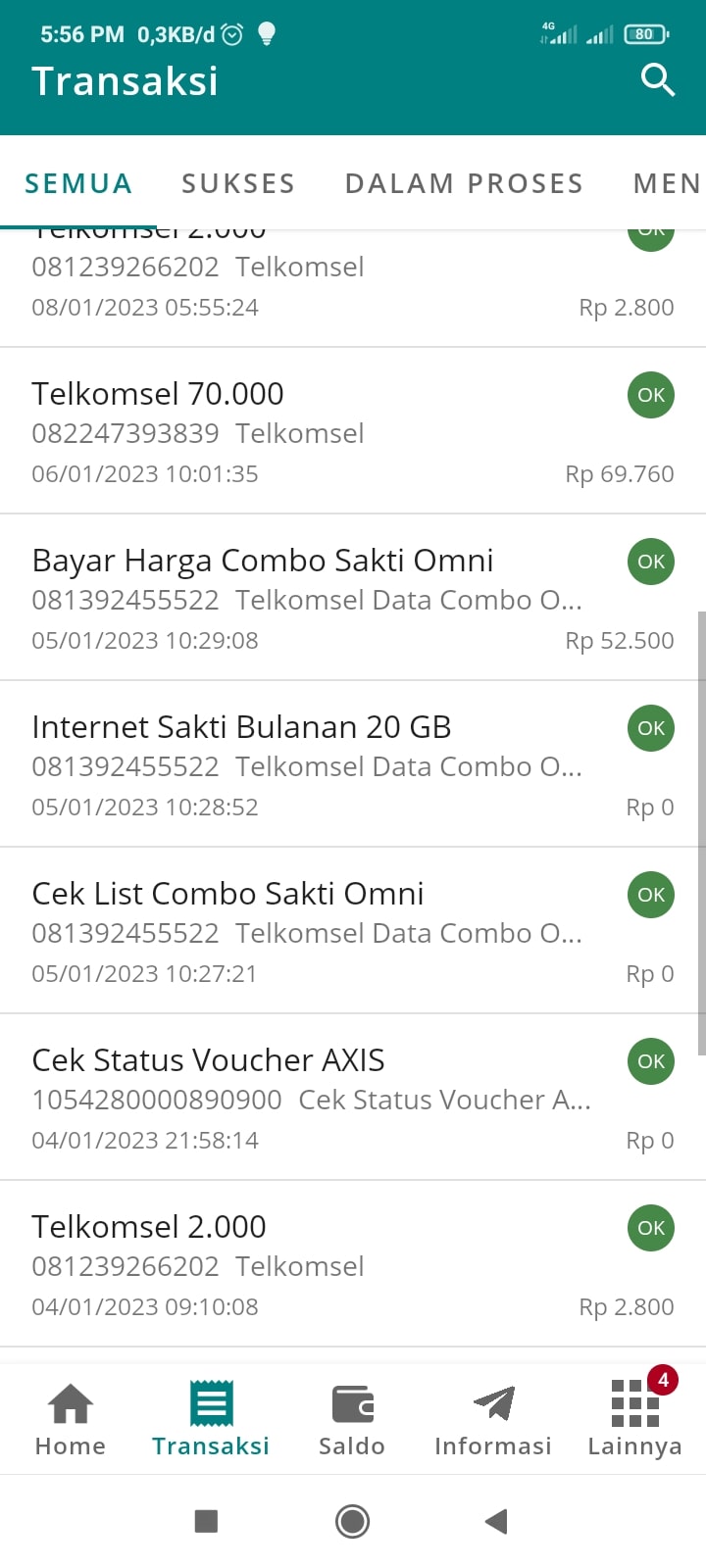Tap the system home button
This screenshot has height=1568, width=706.
[x=352, y=1521]
